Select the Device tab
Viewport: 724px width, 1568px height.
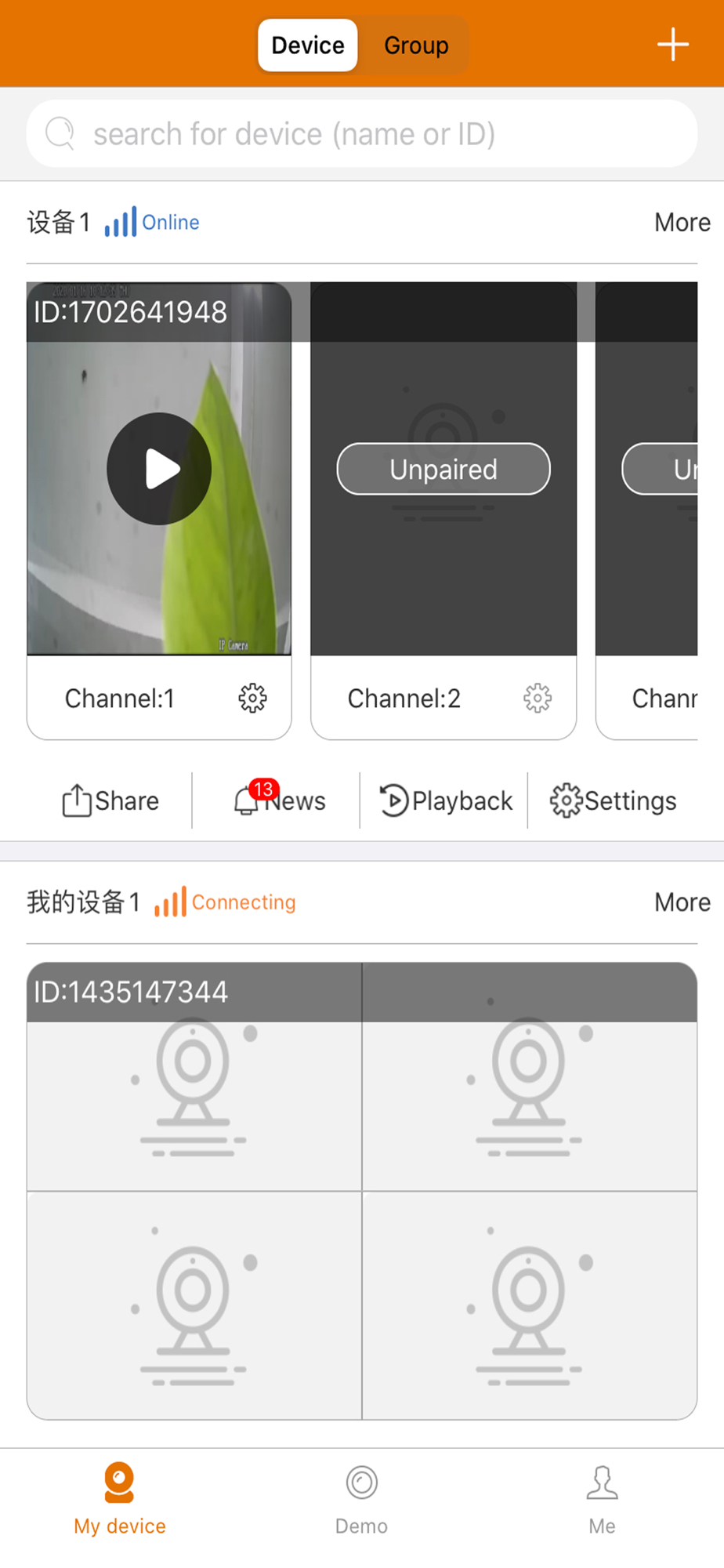click(308, 45)
